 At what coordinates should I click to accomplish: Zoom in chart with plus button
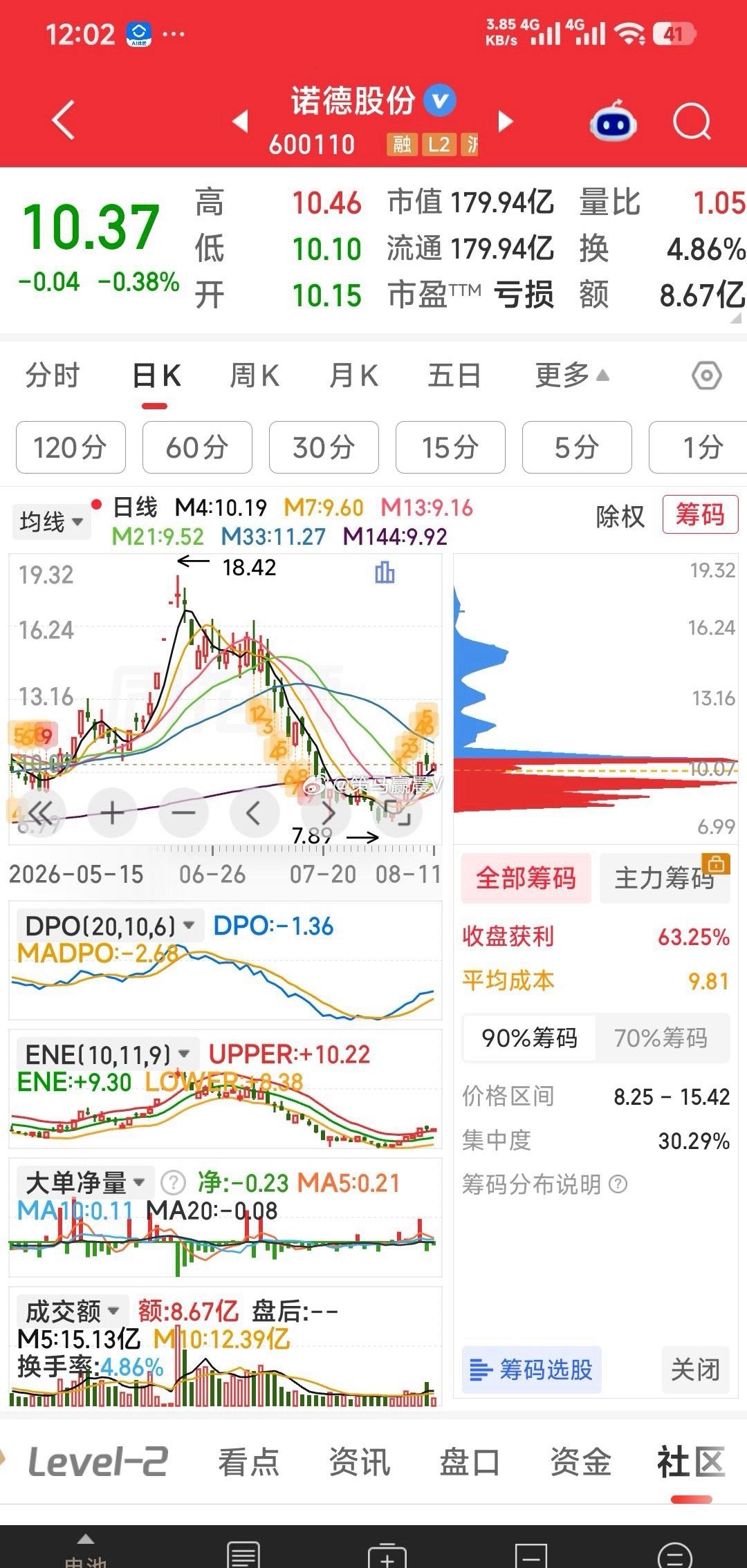tap(113, 813)
